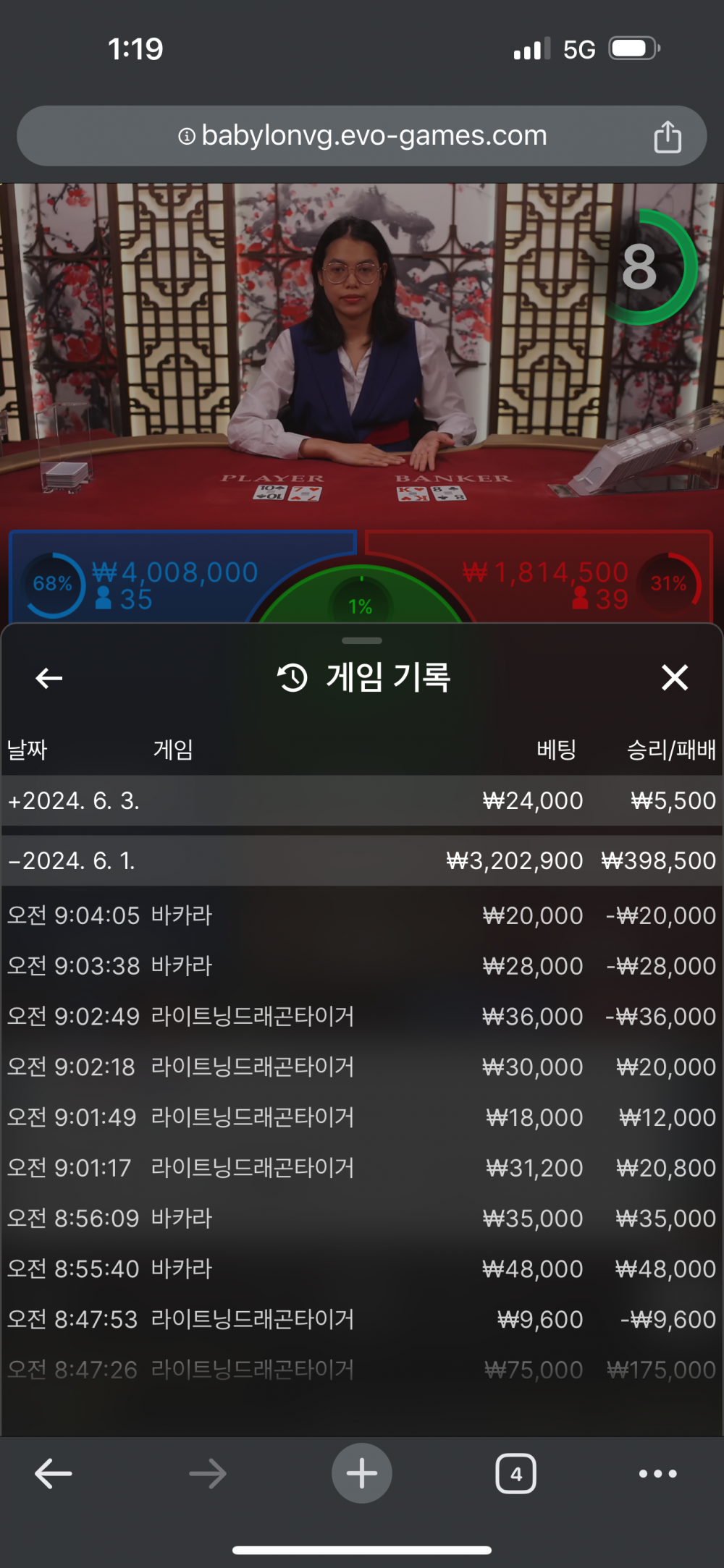Image resolution: width=724 pixels, height=1568 pixels.
Task: Open the 오전 9:04:05 바카라 record
Action: tap(362, 915)
